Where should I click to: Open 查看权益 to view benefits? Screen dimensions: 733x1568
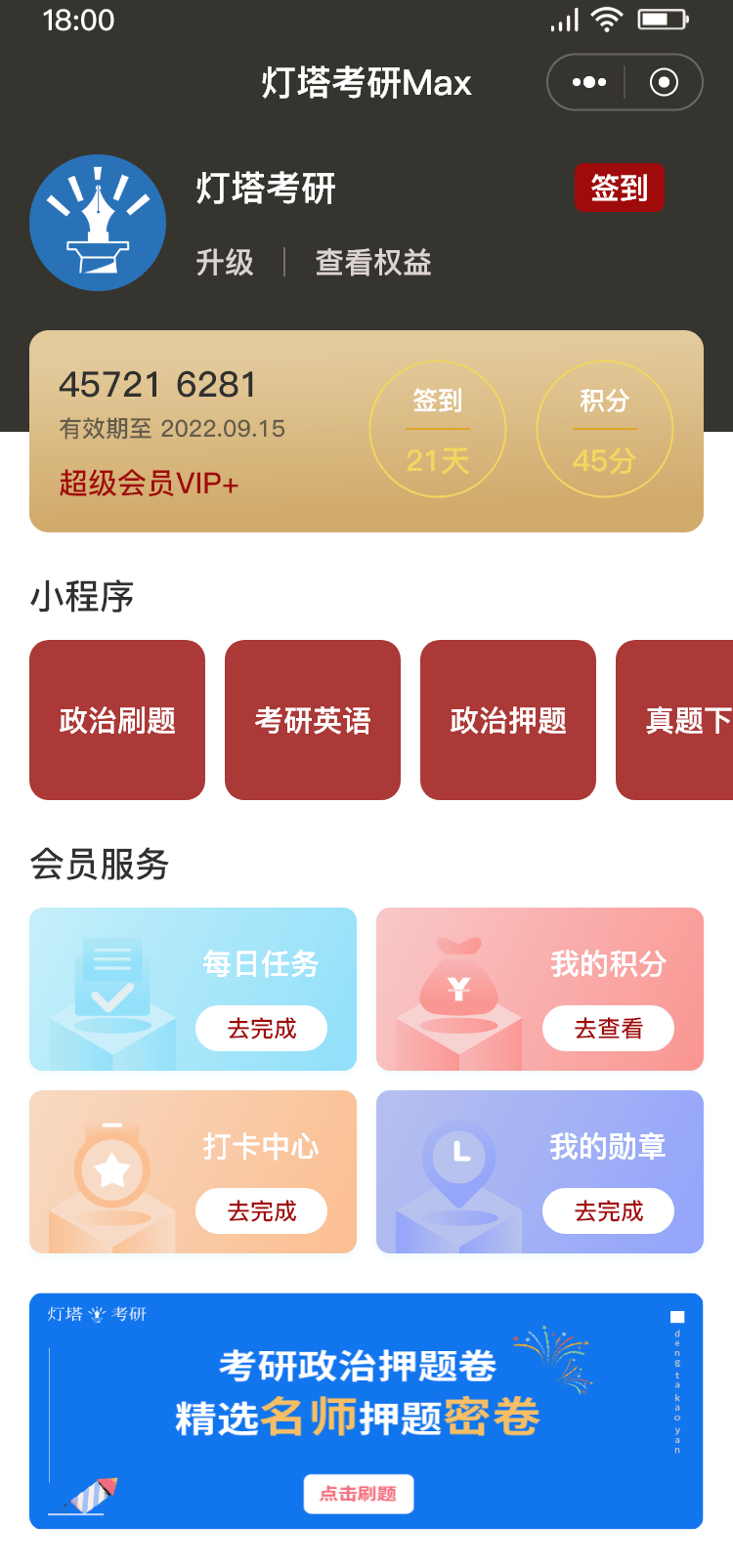tap(373, 262)
